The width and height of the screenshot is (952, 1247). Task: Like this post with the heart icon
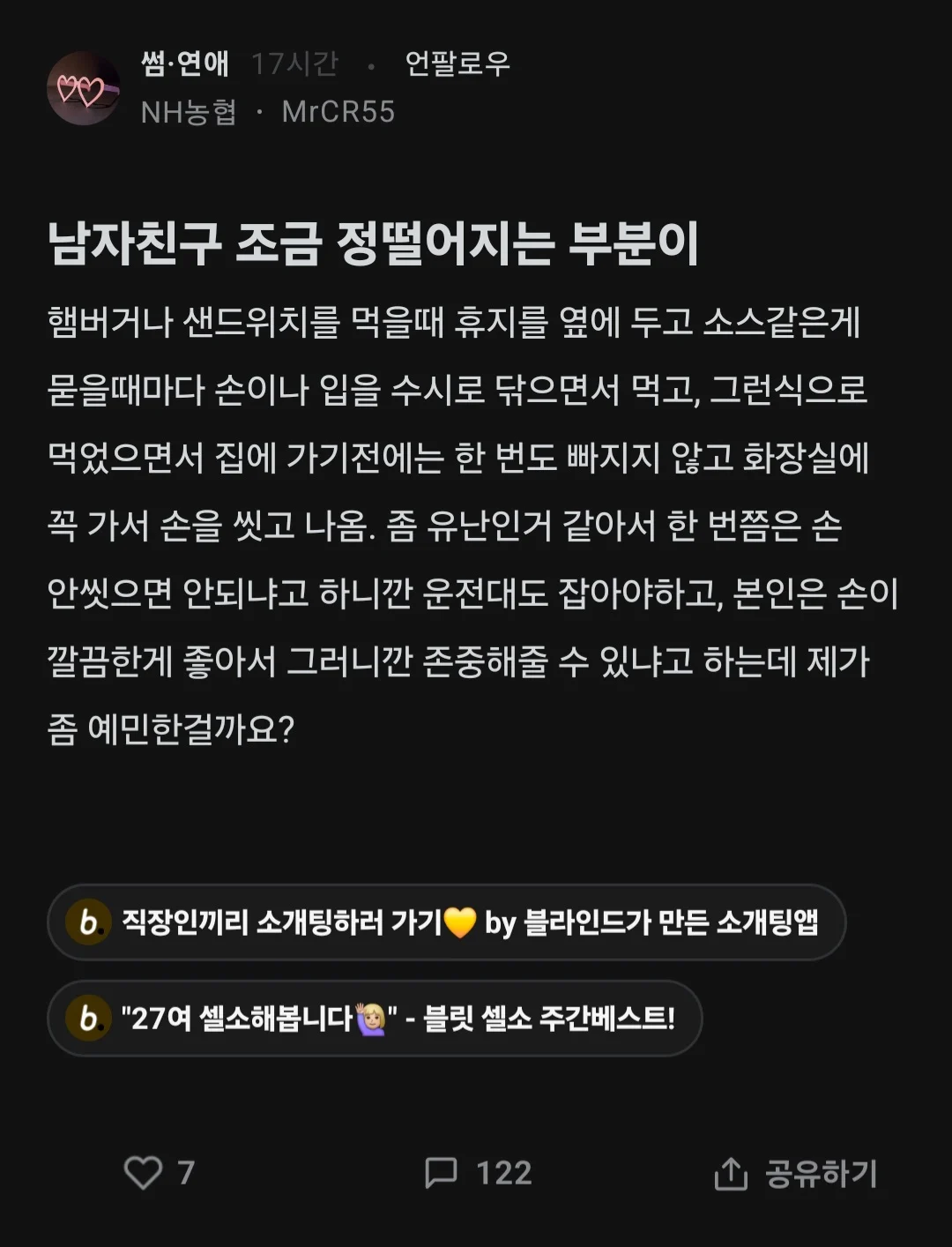pyautogui.click(x=144, y=1173)
